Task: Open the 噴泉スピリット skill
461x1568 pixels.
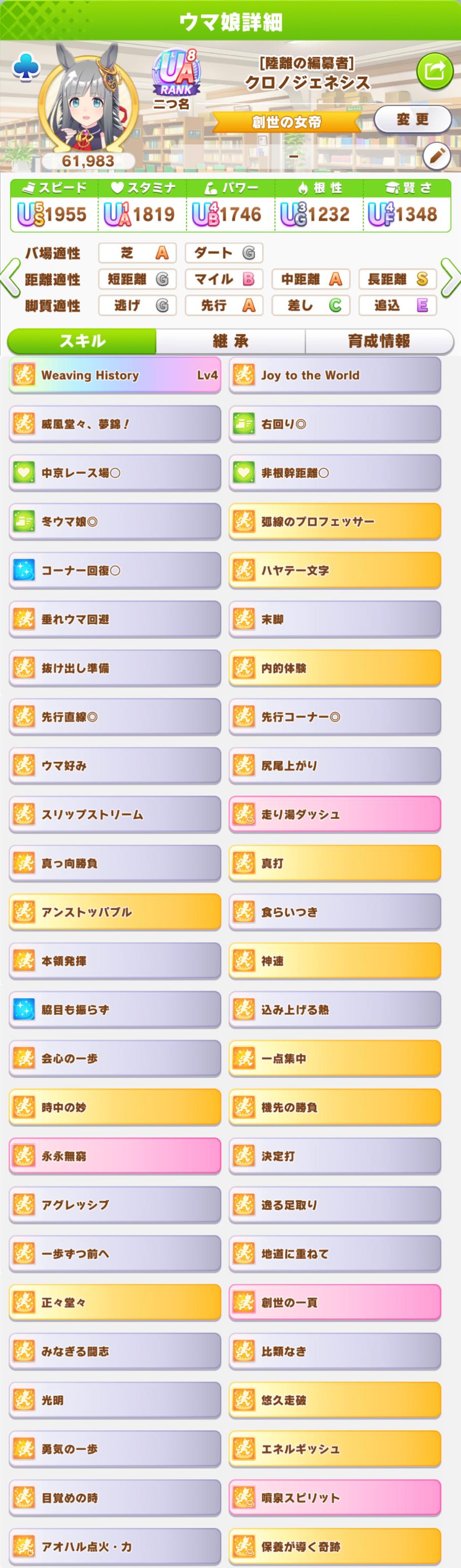Action: point(335,1497)
